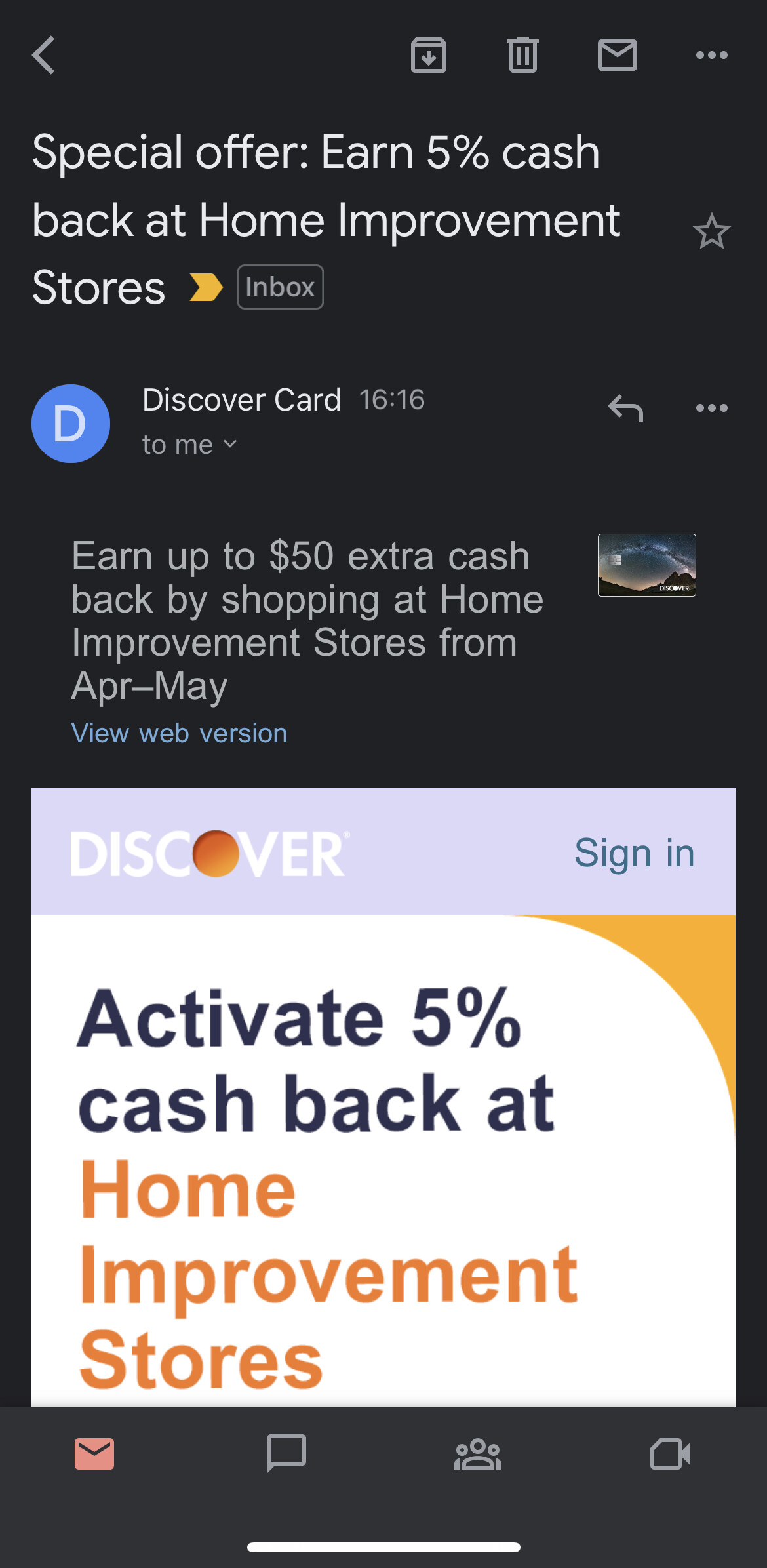
Task: Switch to the Meet video tab
Action: click(670, 1454)
